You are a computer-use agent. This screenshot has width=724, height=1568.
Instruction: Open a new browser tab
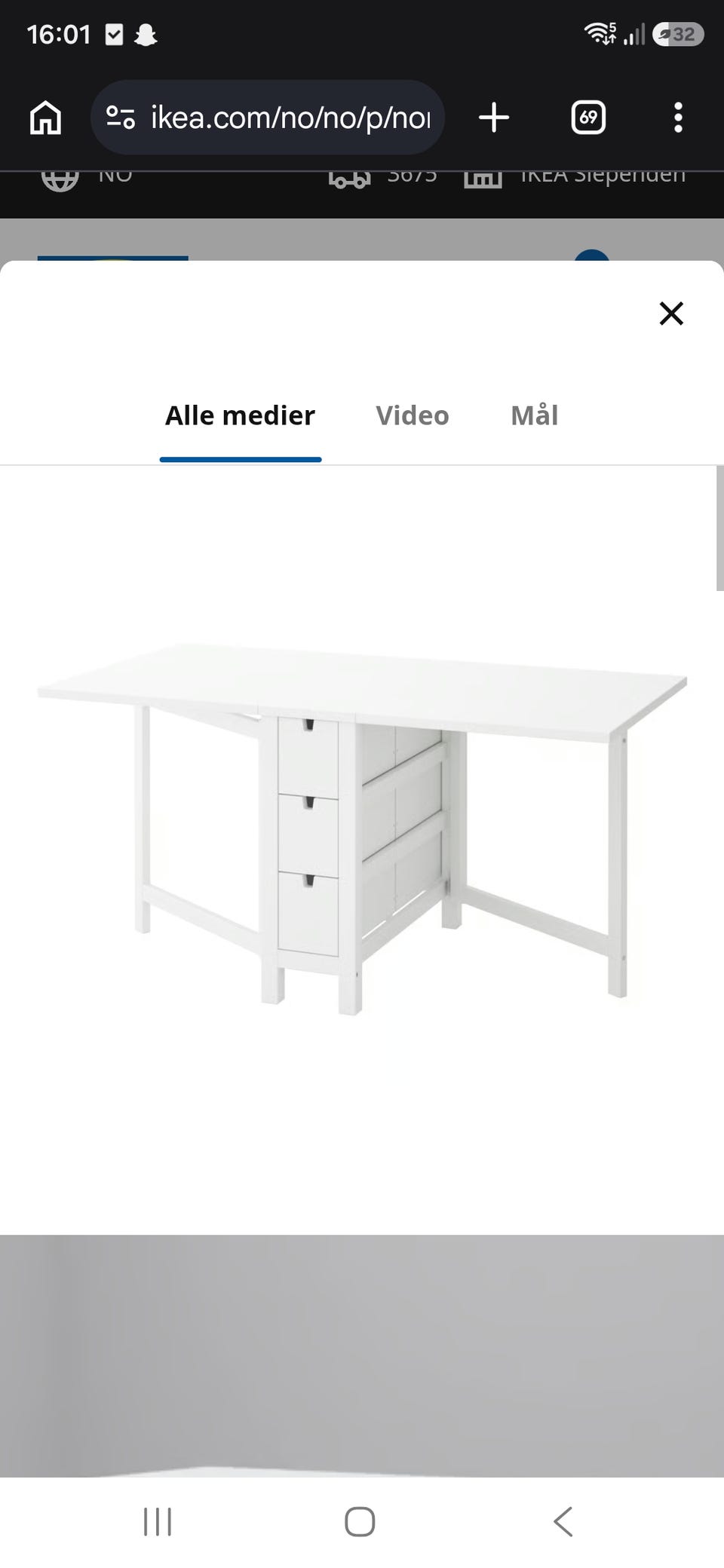[494, 118]
